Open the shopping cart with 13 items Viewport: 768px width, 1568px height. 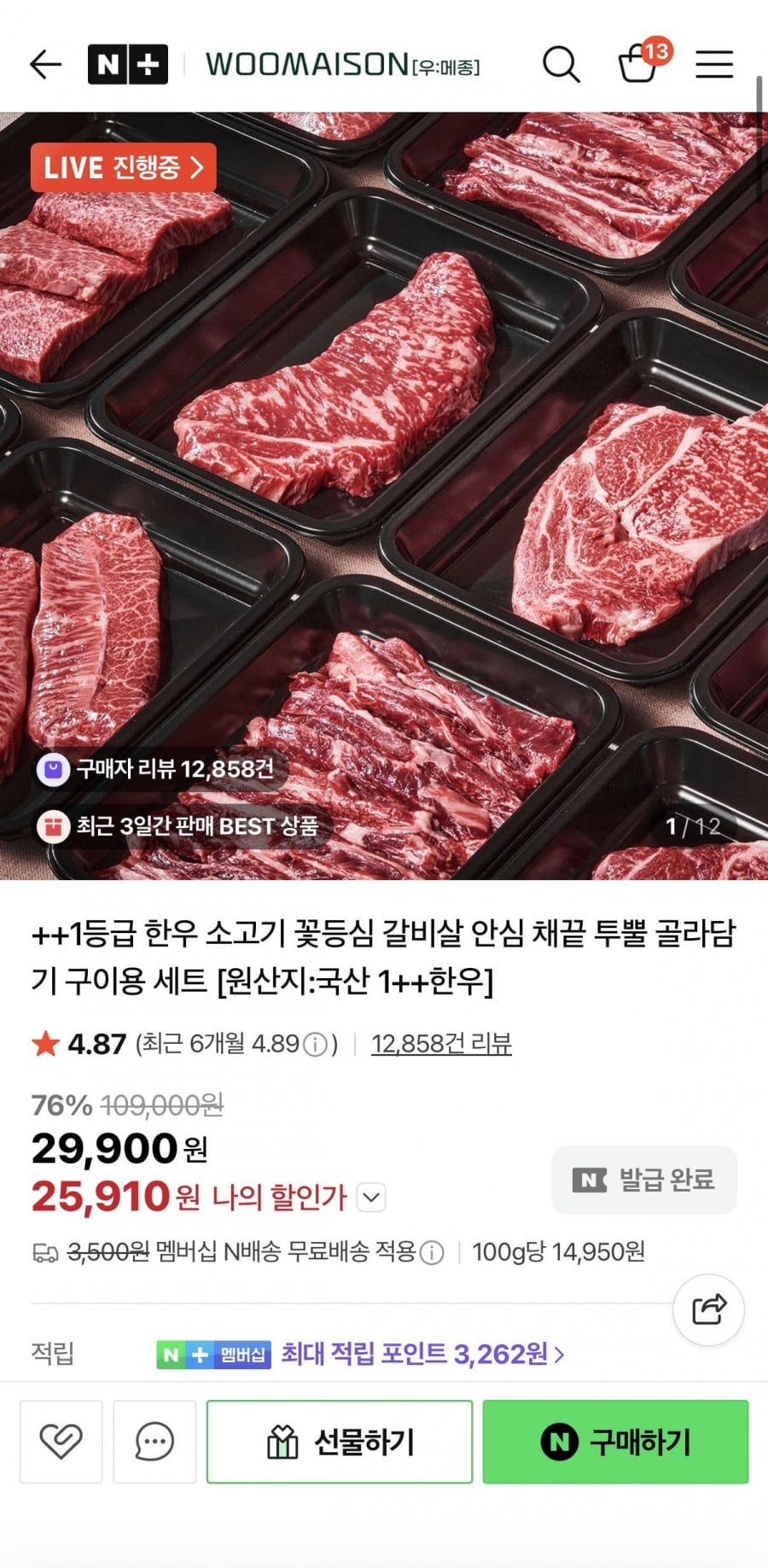[638, 65]
